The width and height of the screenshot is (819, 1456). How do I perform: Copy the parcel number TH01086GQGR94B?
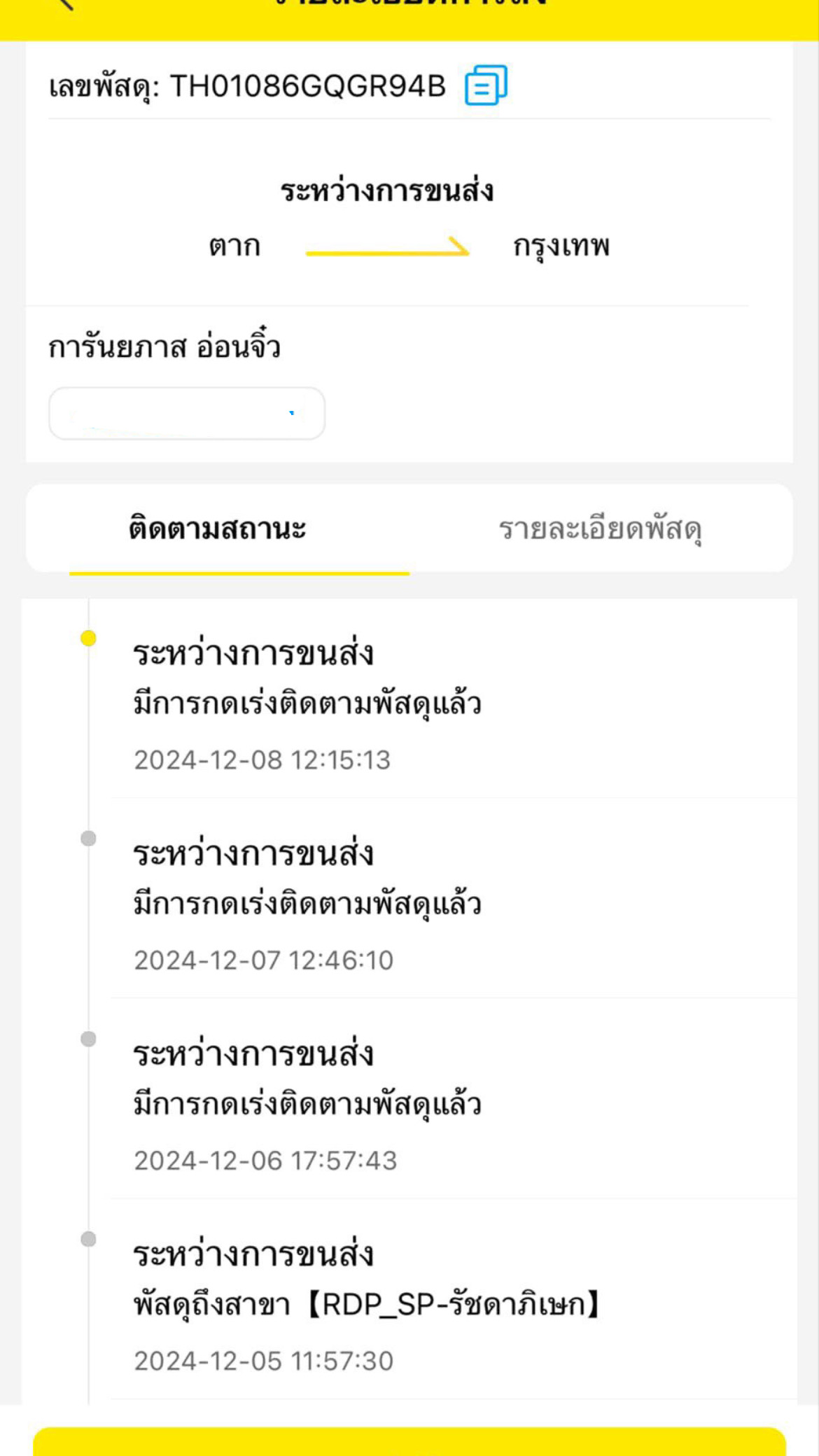pyautogui.click(x=486, y=85)
